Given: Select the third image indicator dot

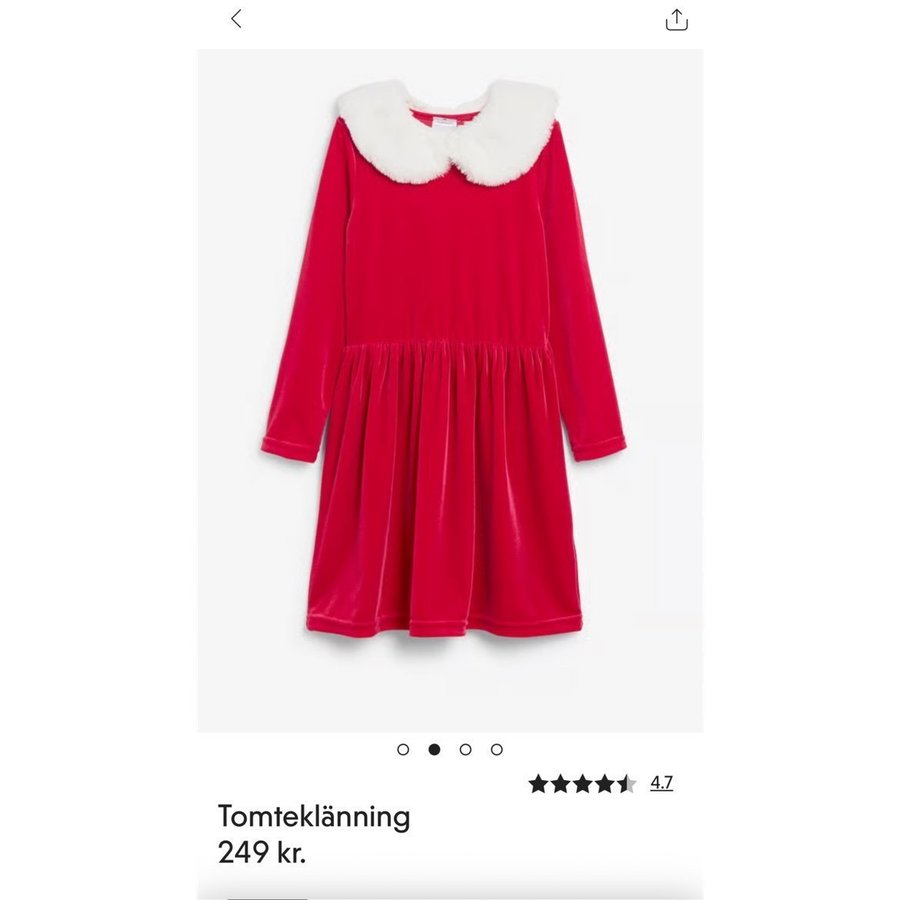Looking at the screenshot, I should click(x=465, y=749).
